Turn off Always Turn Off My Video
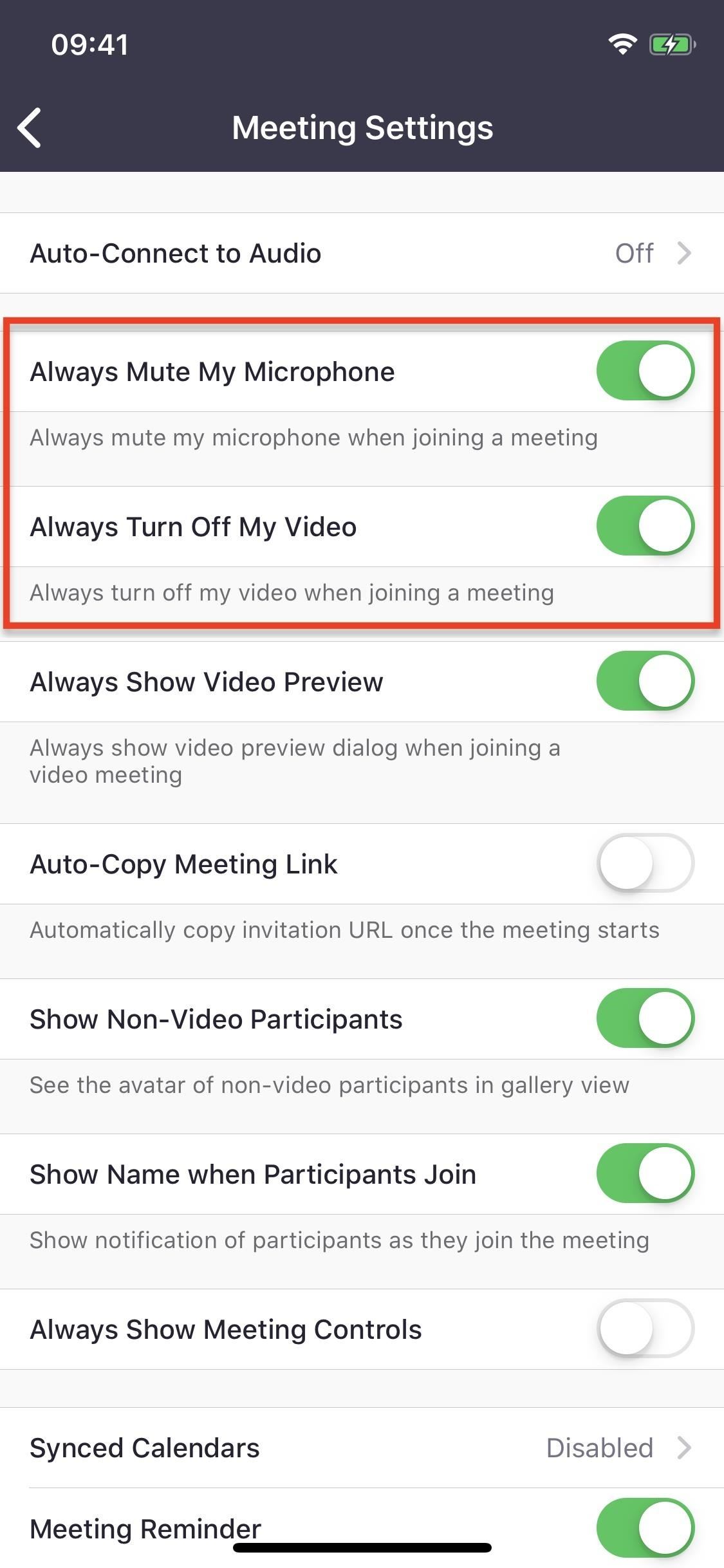Image resolution: width=724 pixels, height=1568 pixels. coord(645,526)
